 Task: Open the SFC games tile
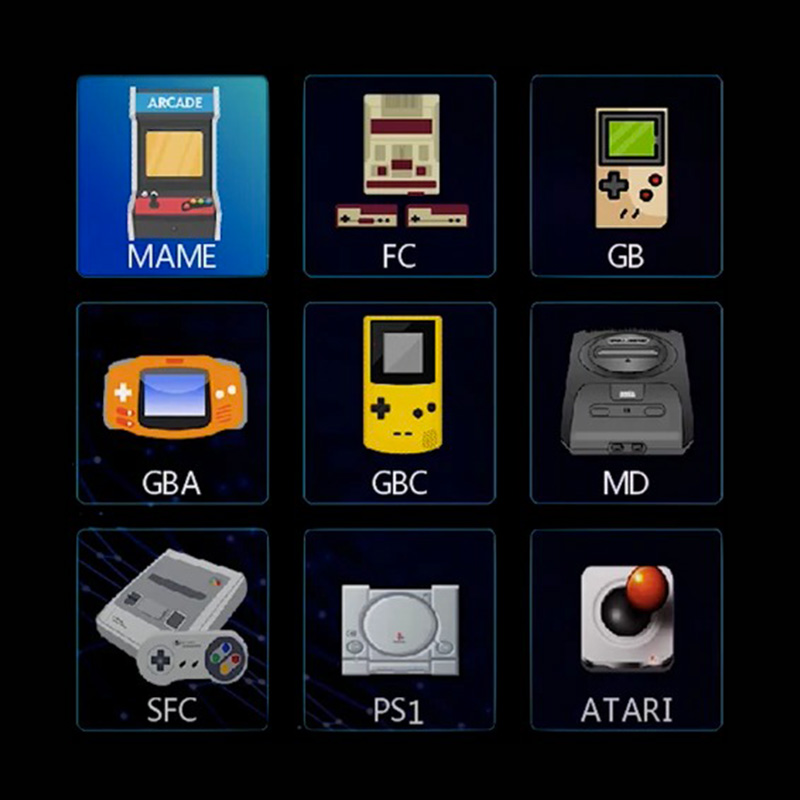[x=172, y=629]
